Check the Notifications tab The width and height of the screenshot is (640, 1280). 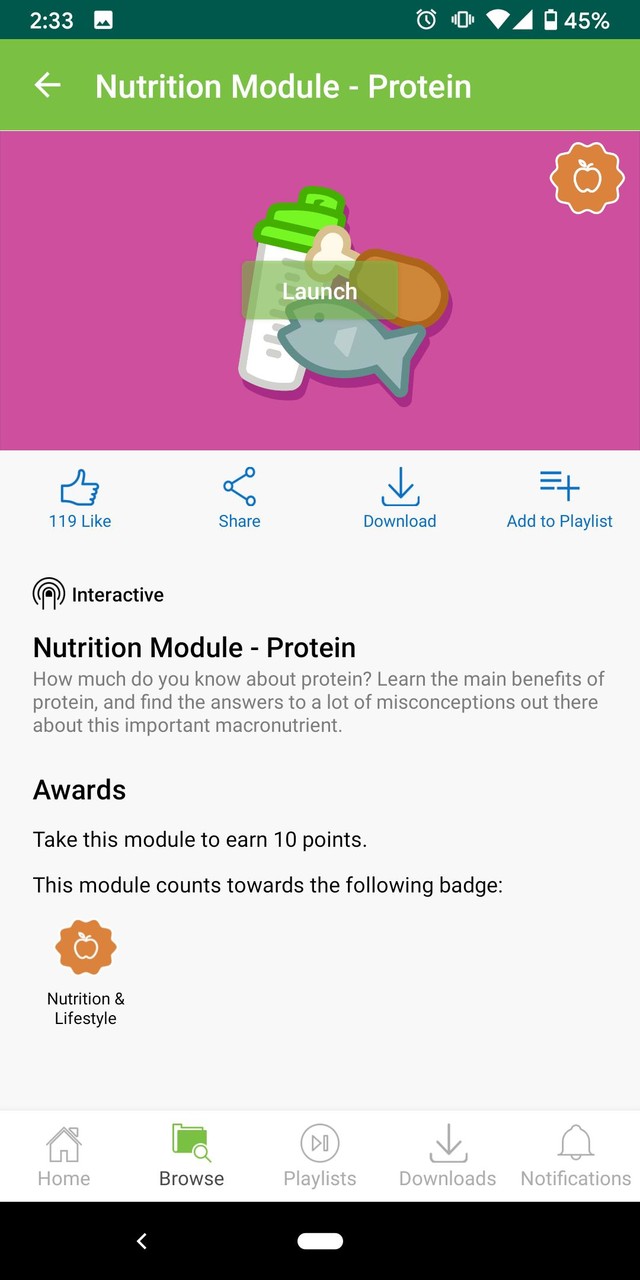tap(576, 1156)
